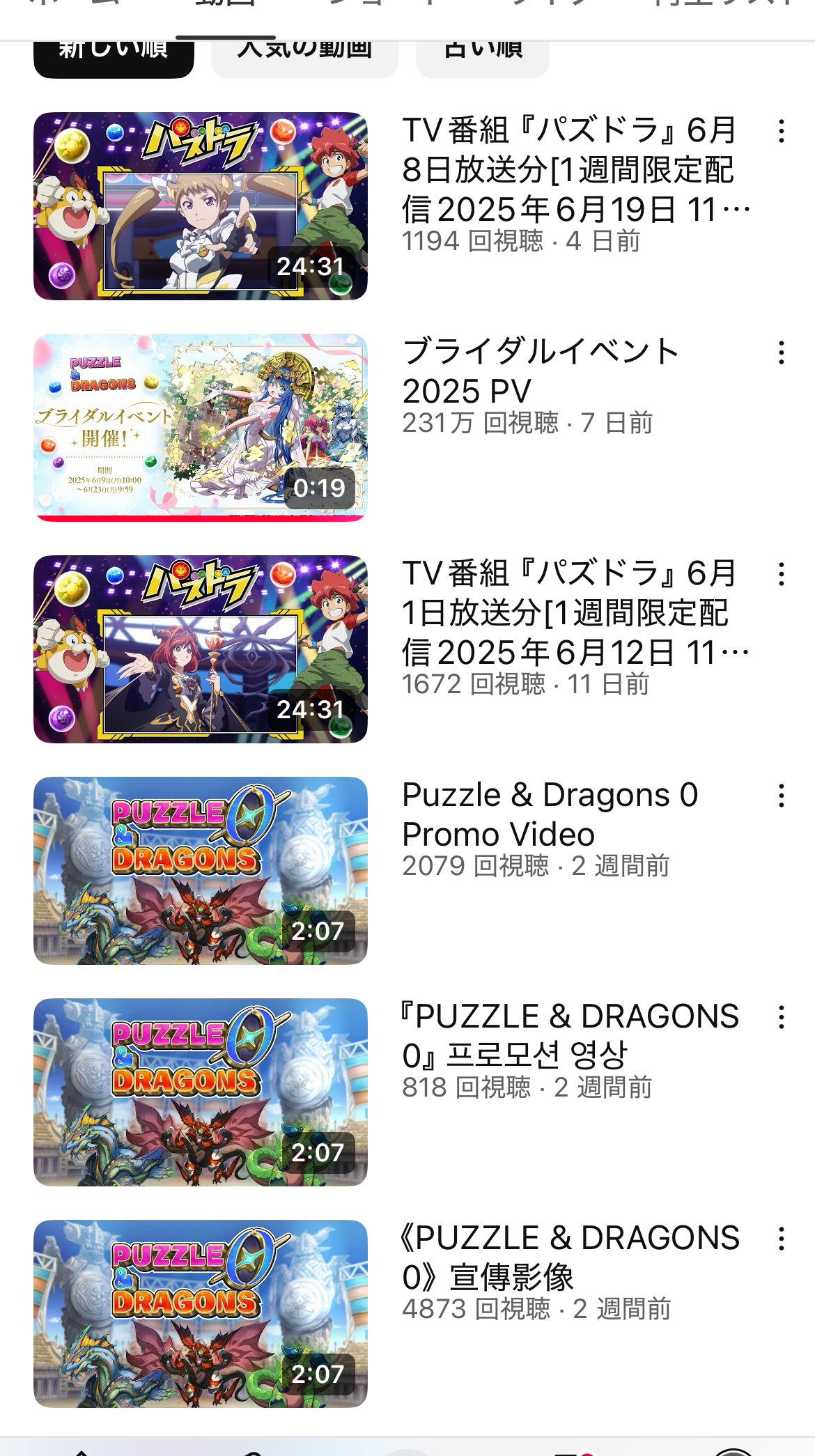Open more options for 6月1日放送分 video
The width and height of the screenshot is (815, 1456).
[x=782, y=574]
